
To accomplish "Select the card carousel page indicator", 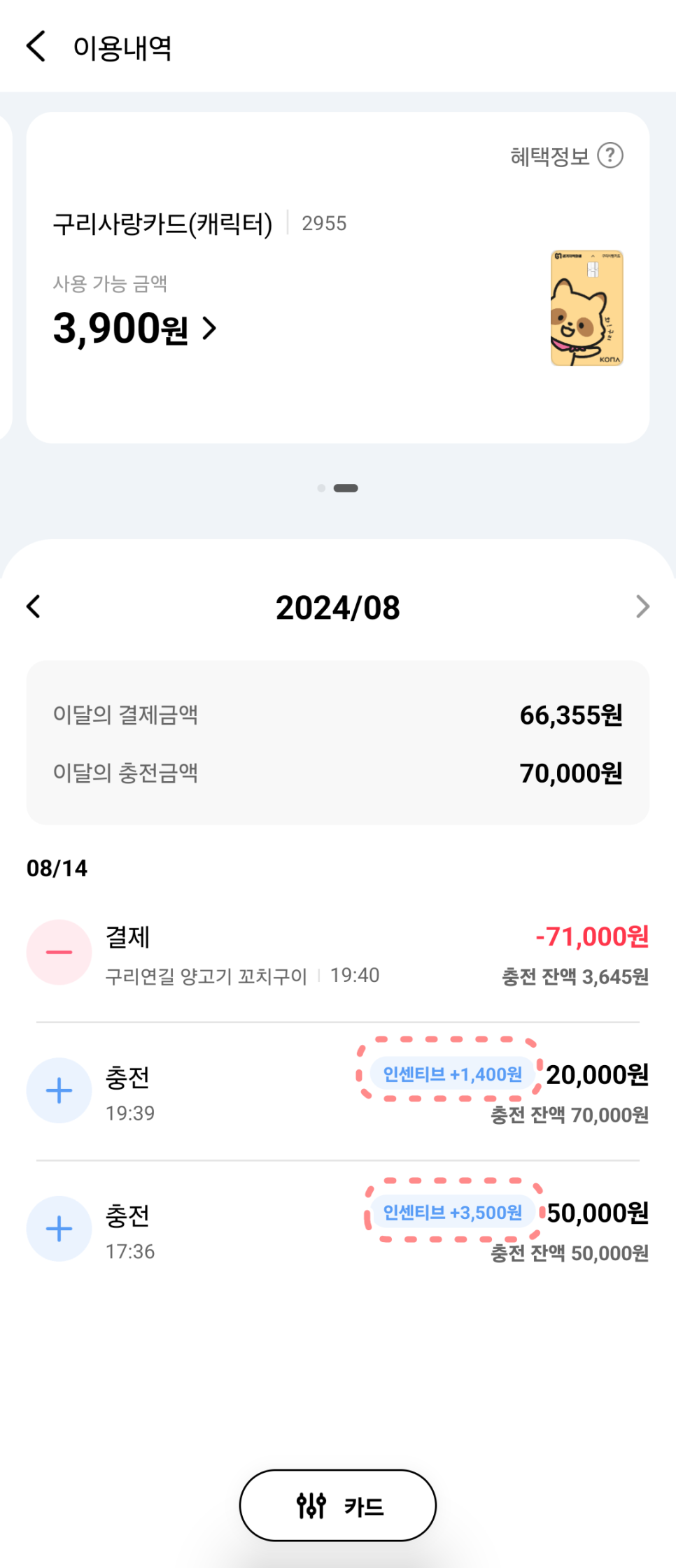I will tap(337, 488).
